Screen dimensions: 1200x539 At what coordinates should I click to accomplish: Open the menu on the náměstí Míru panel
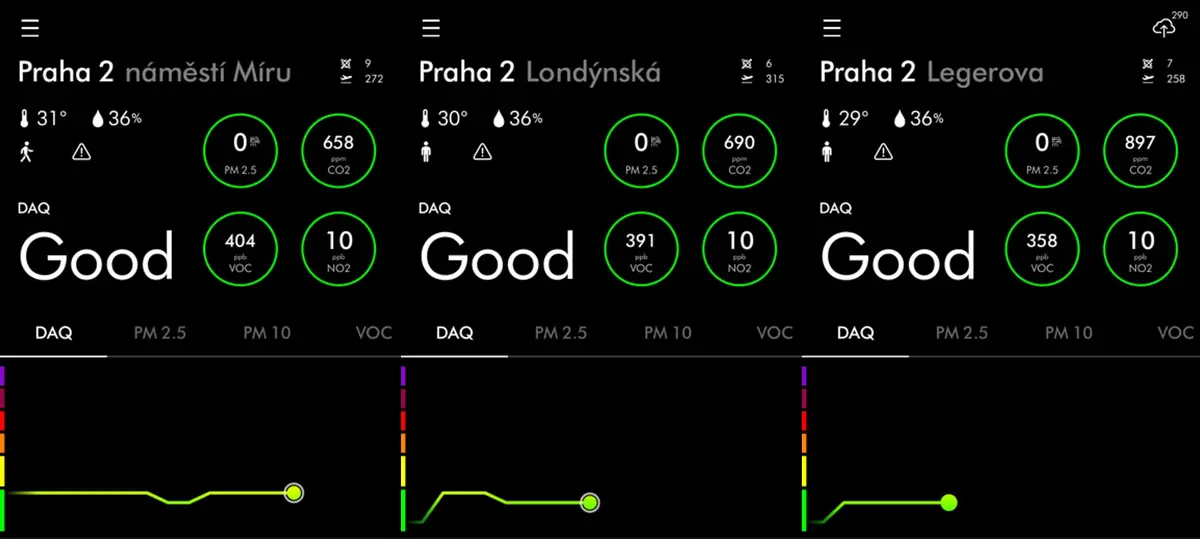pos(30,28)
